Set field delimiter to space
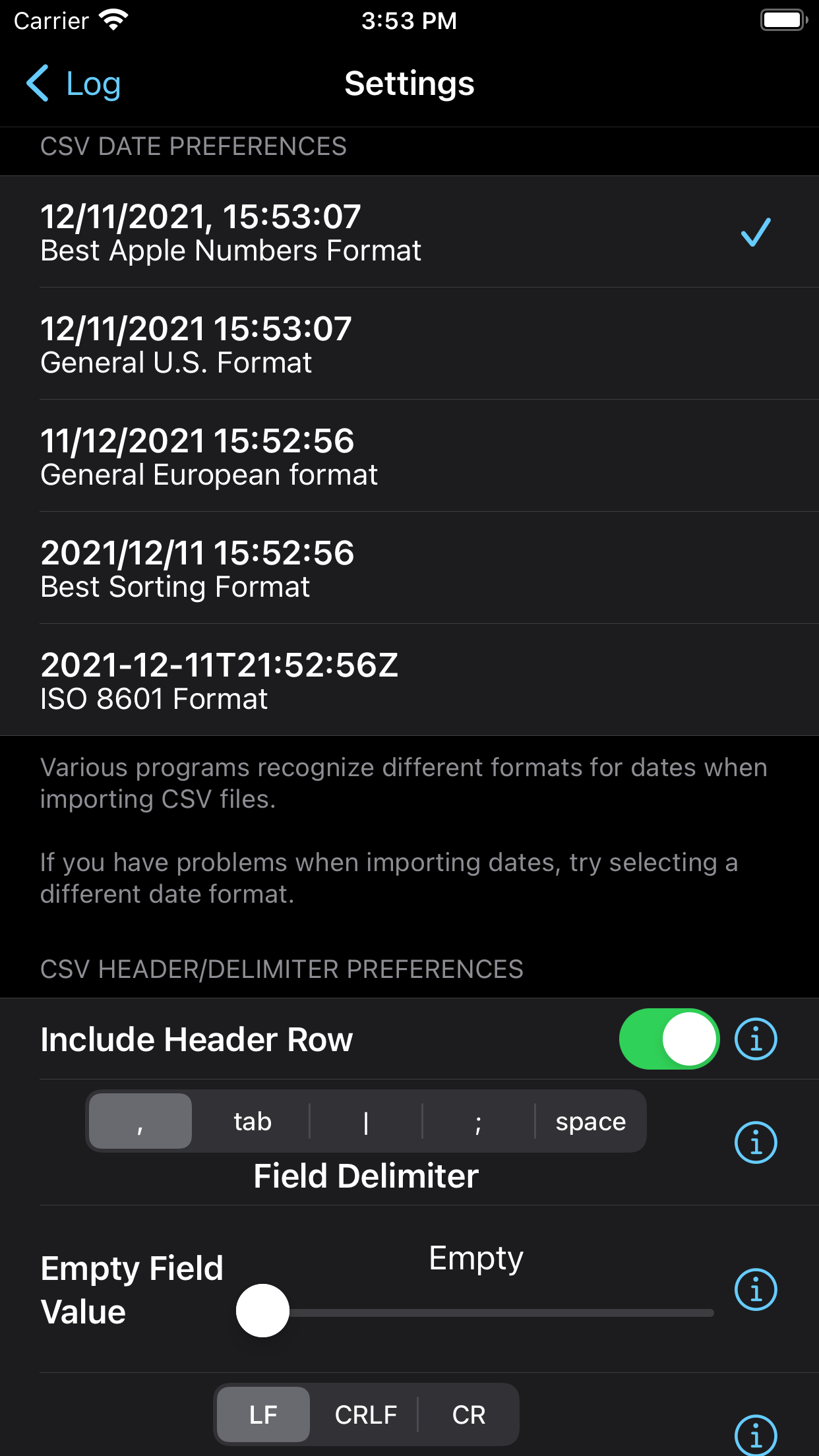 [591, 1121]
